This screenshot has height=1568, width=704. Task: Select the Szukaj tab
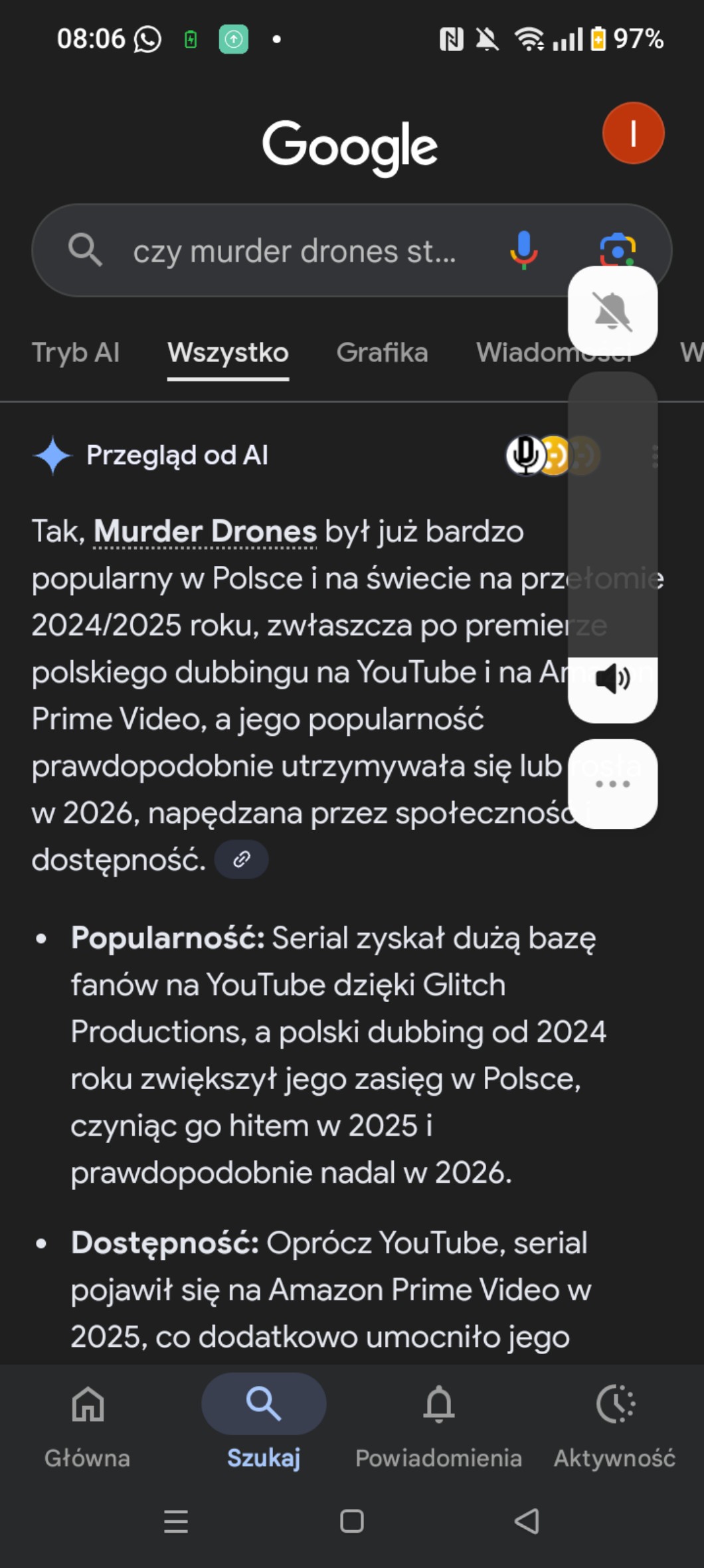tap(264, 1425)
